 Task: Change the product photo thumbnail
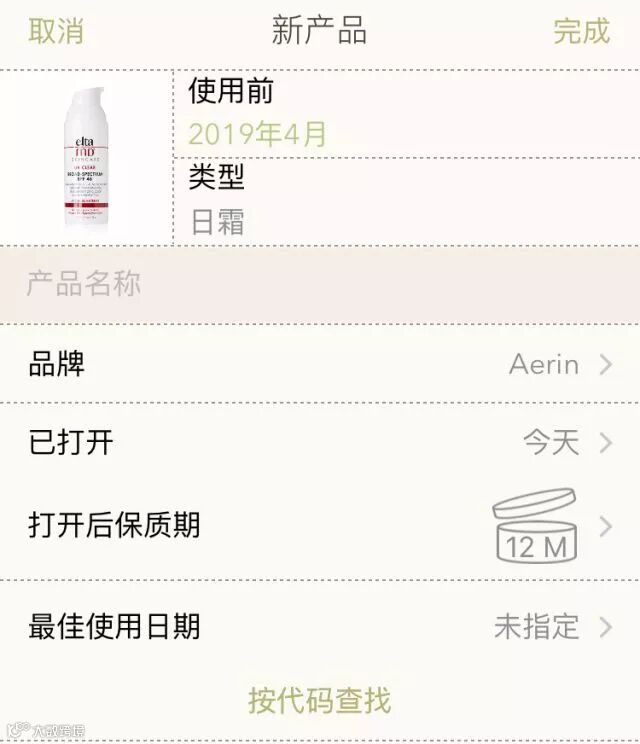pos(86,158)
